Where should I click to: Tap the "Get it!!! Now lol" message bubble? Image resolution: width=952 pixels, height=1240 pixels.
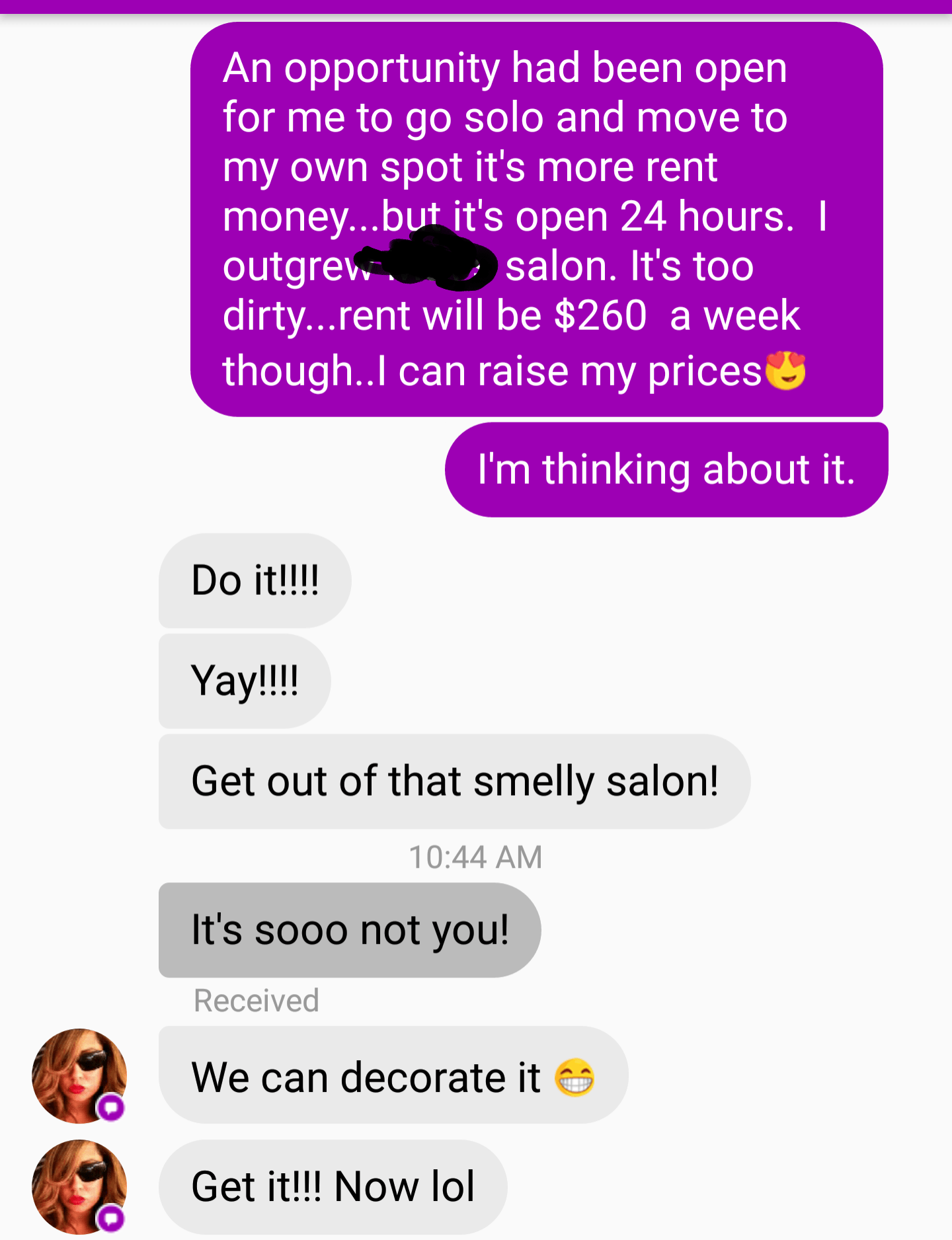333,1186
